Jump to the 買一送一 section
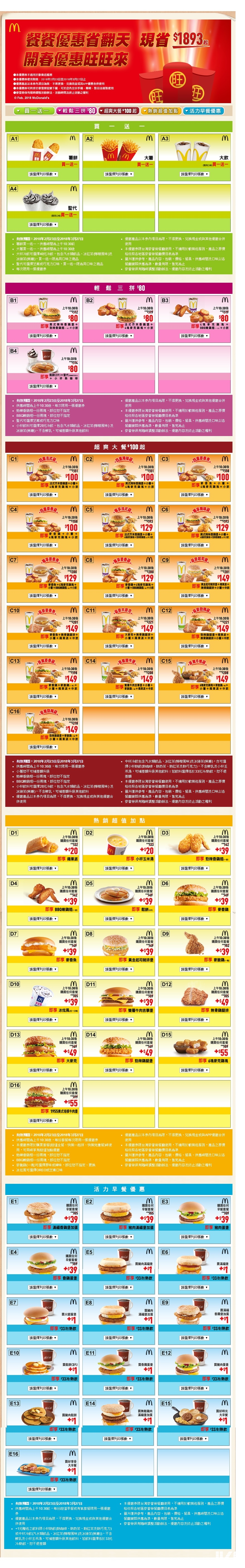 click(35, 111)
